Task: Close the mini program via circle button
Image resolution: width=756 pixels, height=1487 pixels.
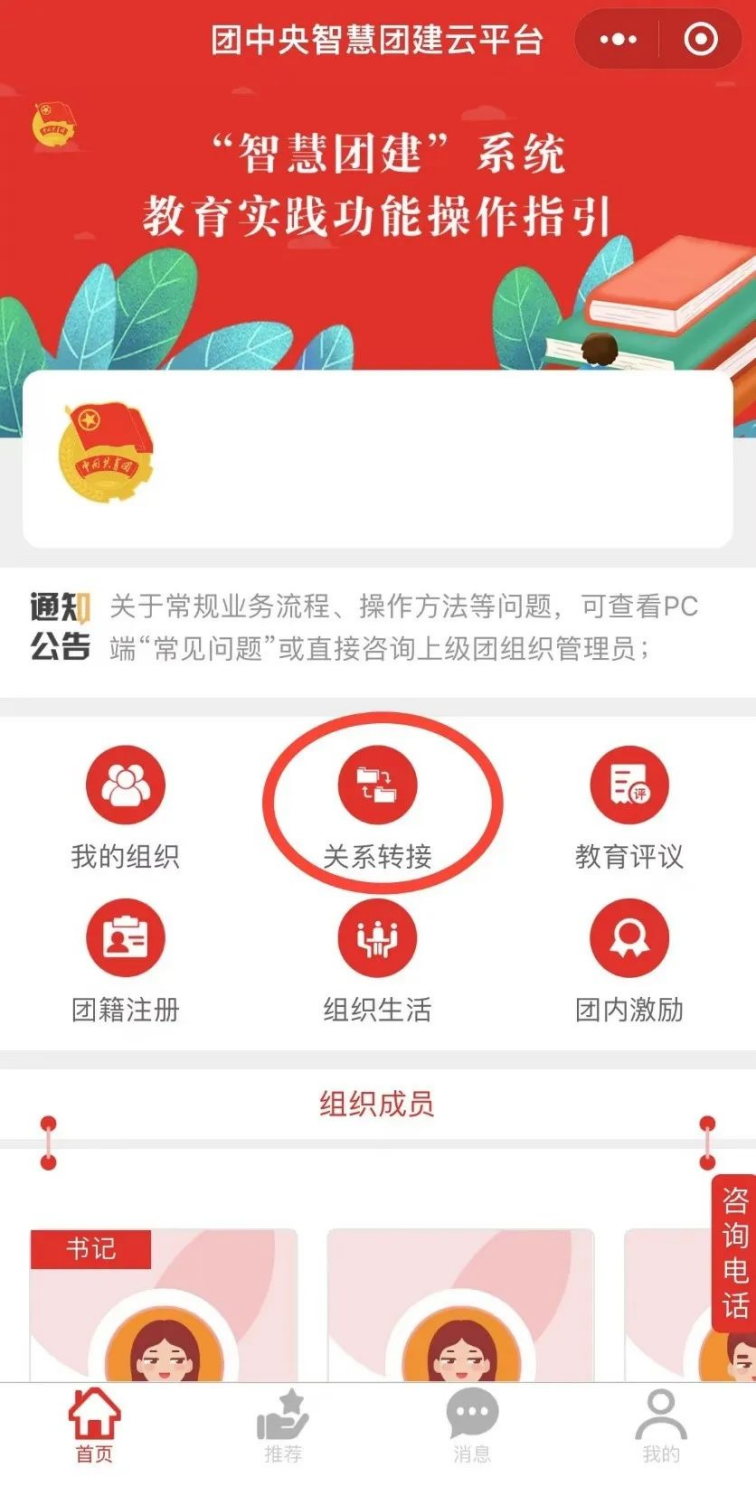Action: pos(700,40)
